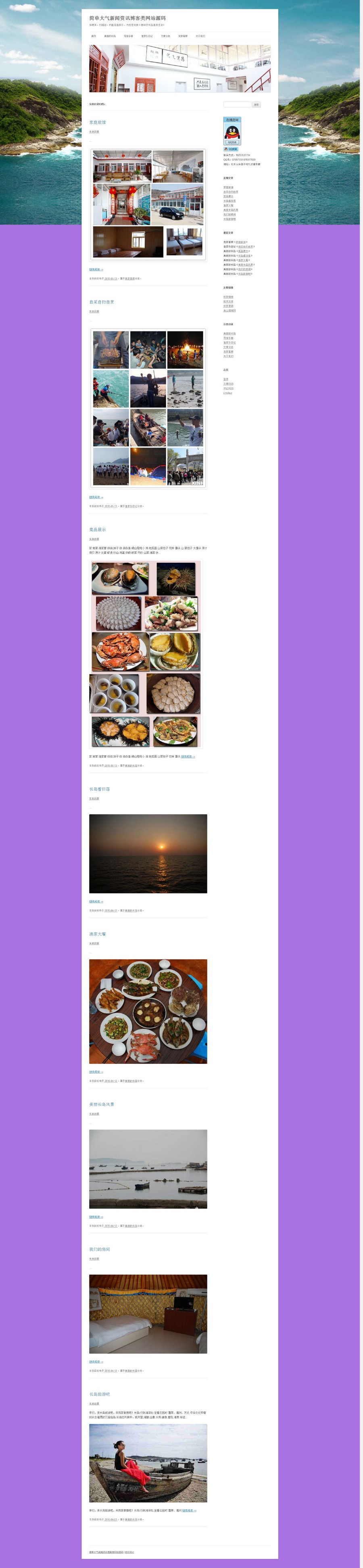Open 技术支持 under 友情链接
Image resolution: width=363 pixels, height=1568 pixels.
[x=228, y=301]
